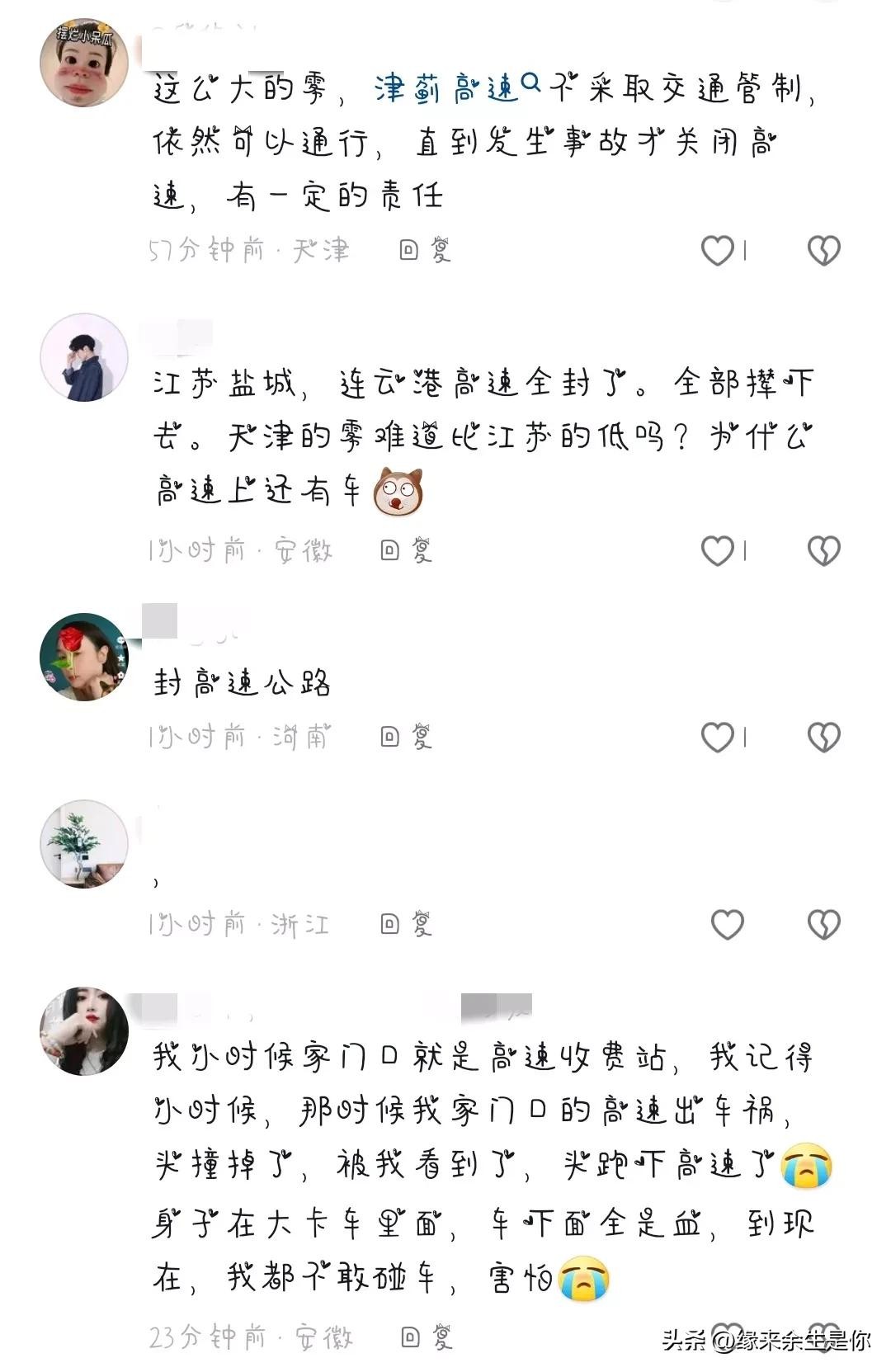Reply to the 57分钟前 天津 comment
This screenshot has height=1372, width=891.
(x=425, y=250)
